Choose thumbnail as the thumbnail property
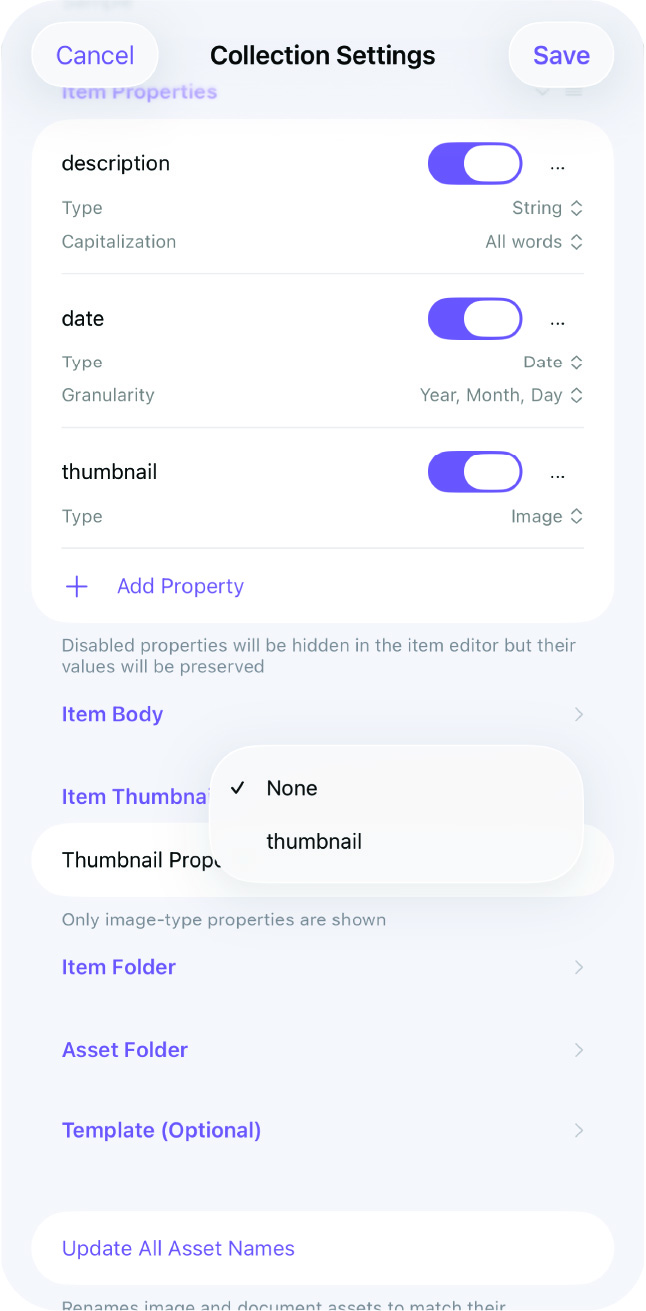Viewport: 646px width, 1311px height. coord(314,842)
